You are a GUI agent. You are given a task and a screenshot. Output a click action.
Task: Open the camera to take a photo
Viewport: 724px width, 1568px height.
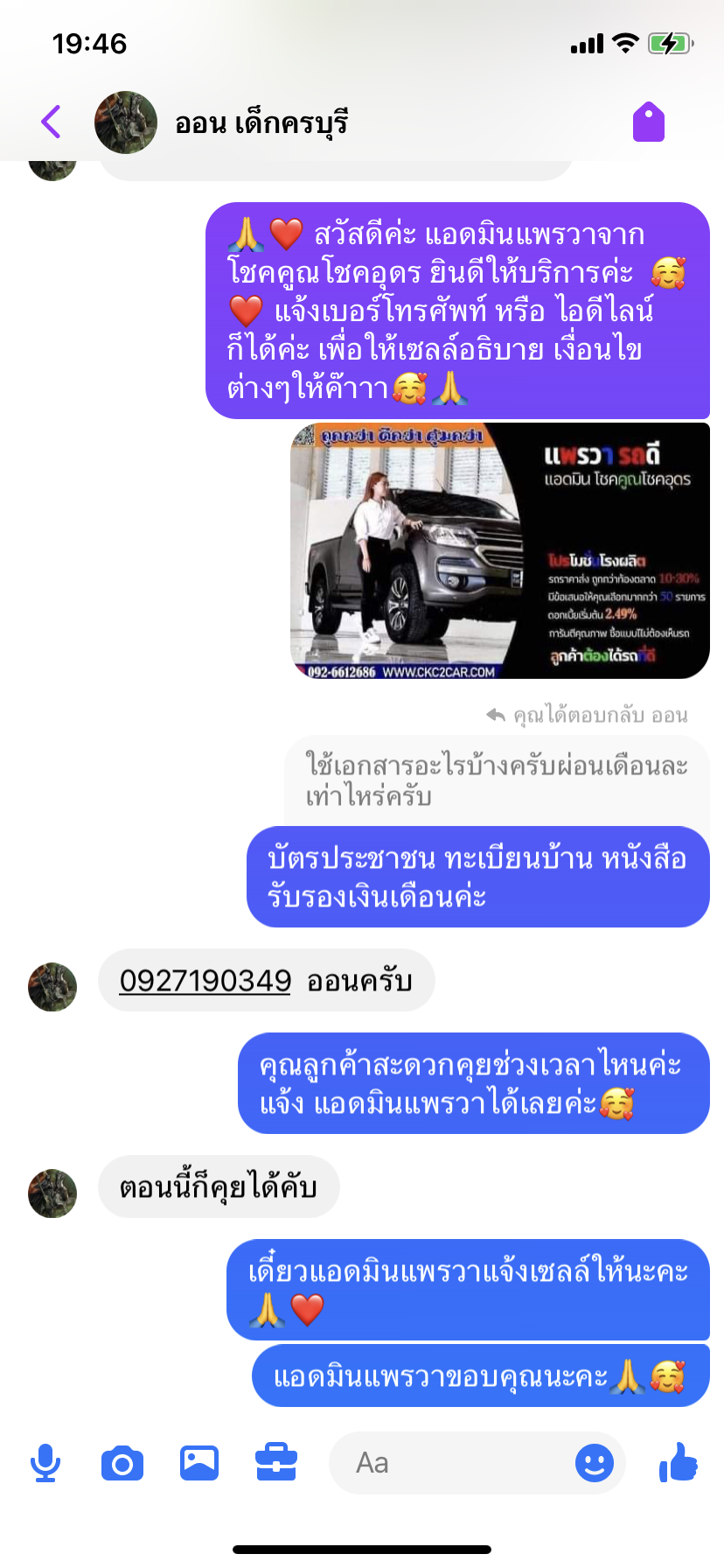[x=122, y=1463]
